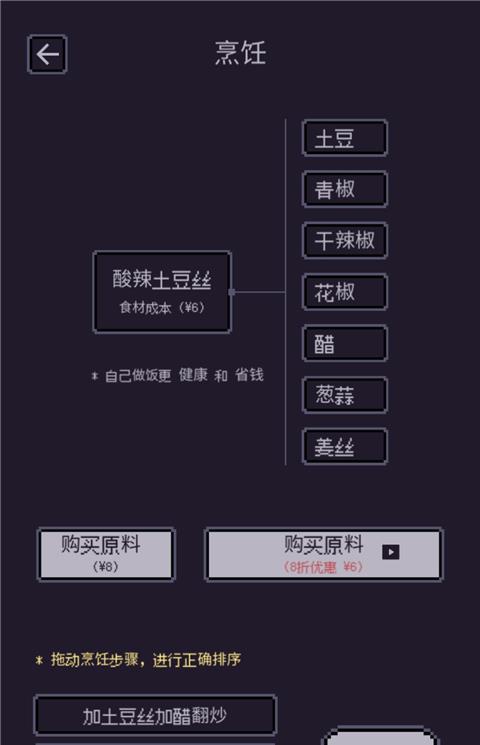Viewport: 480px width, 745px height.
Task: Go back using the arrow icon
Action: tap(47, 54)
